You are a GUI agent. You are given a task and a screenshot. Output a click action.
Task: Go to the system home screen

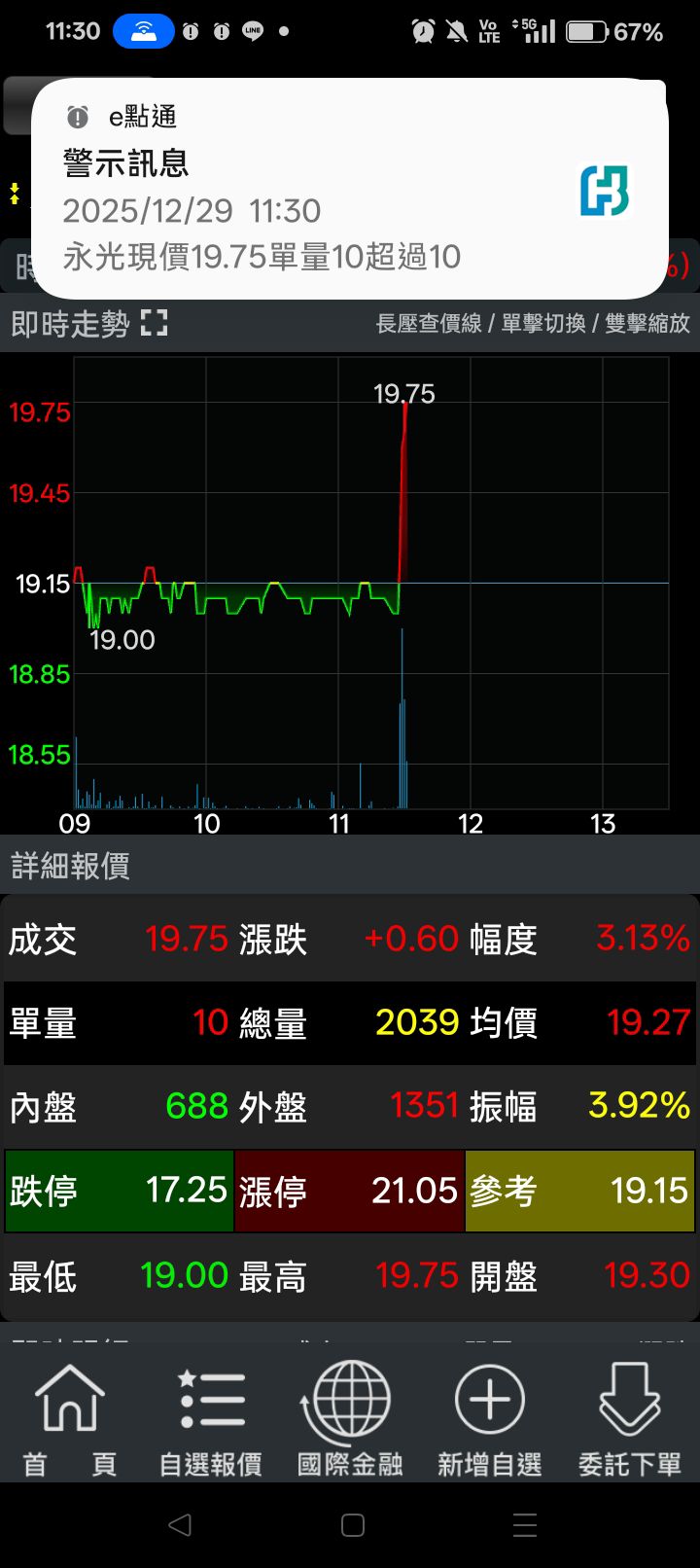[x=353, y=1524]
